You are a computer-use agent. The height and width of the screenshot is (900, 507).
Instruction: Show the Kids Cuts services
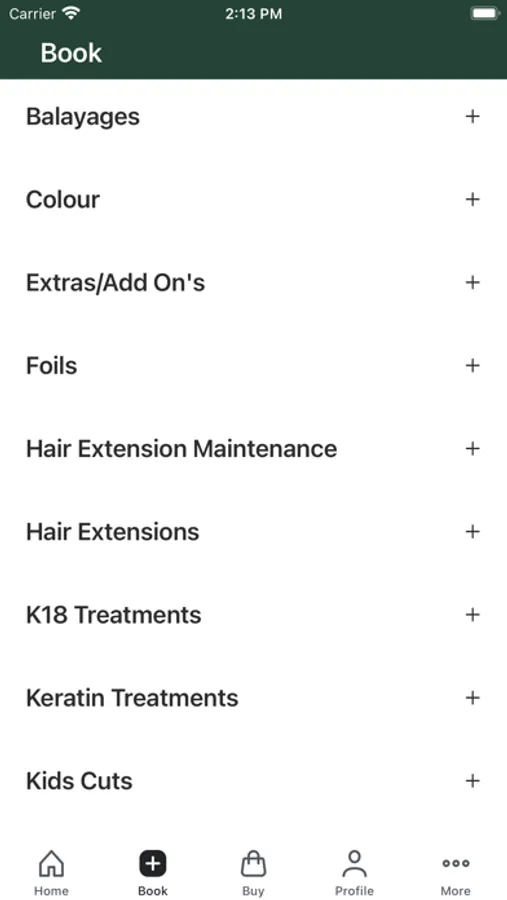coord(253,781)
